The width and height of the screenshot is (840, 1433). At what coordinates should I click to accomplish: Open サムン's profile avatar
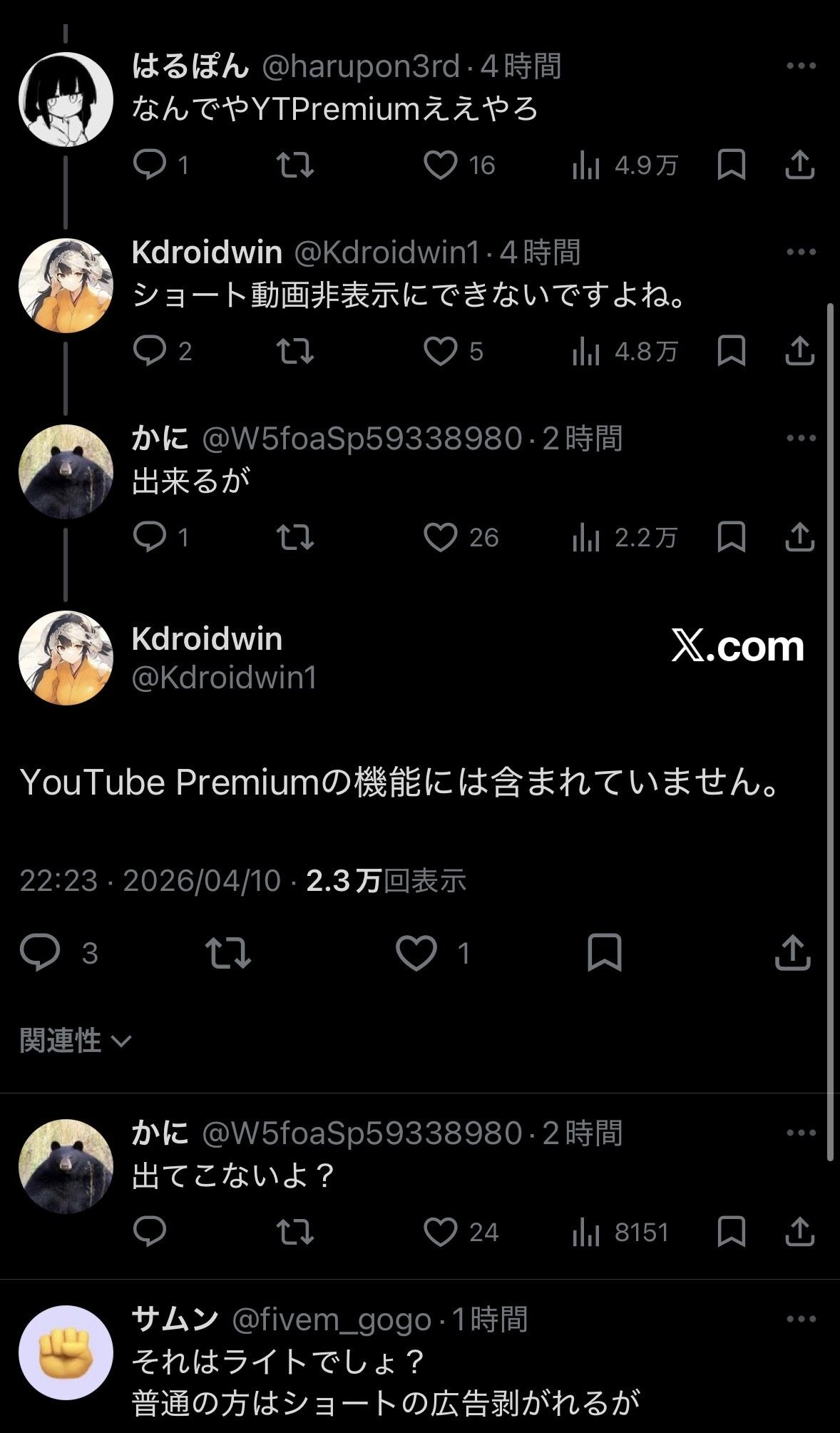pos(66,1352)
